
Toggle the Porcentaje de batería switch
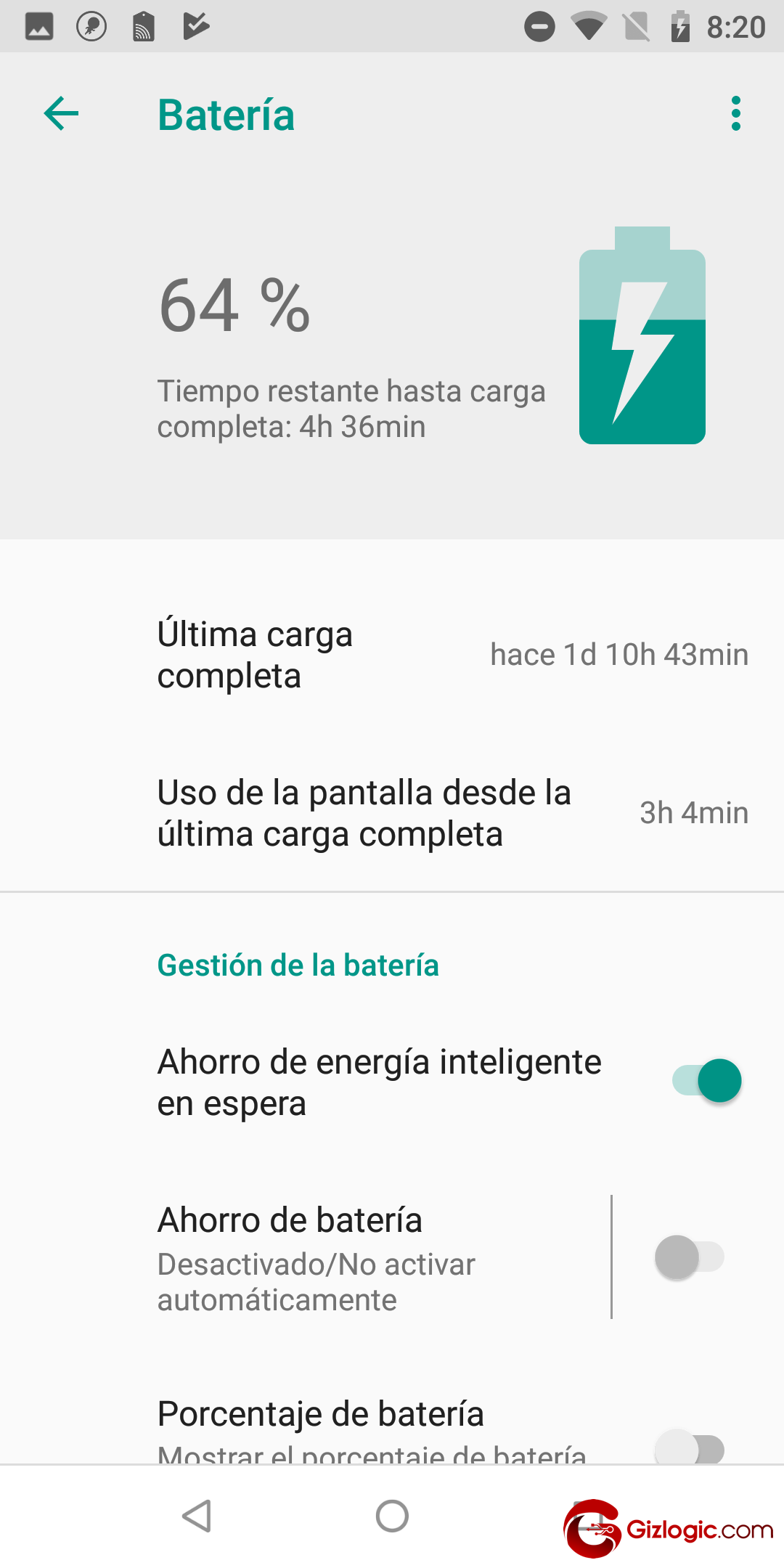[x=690, y=1449]
